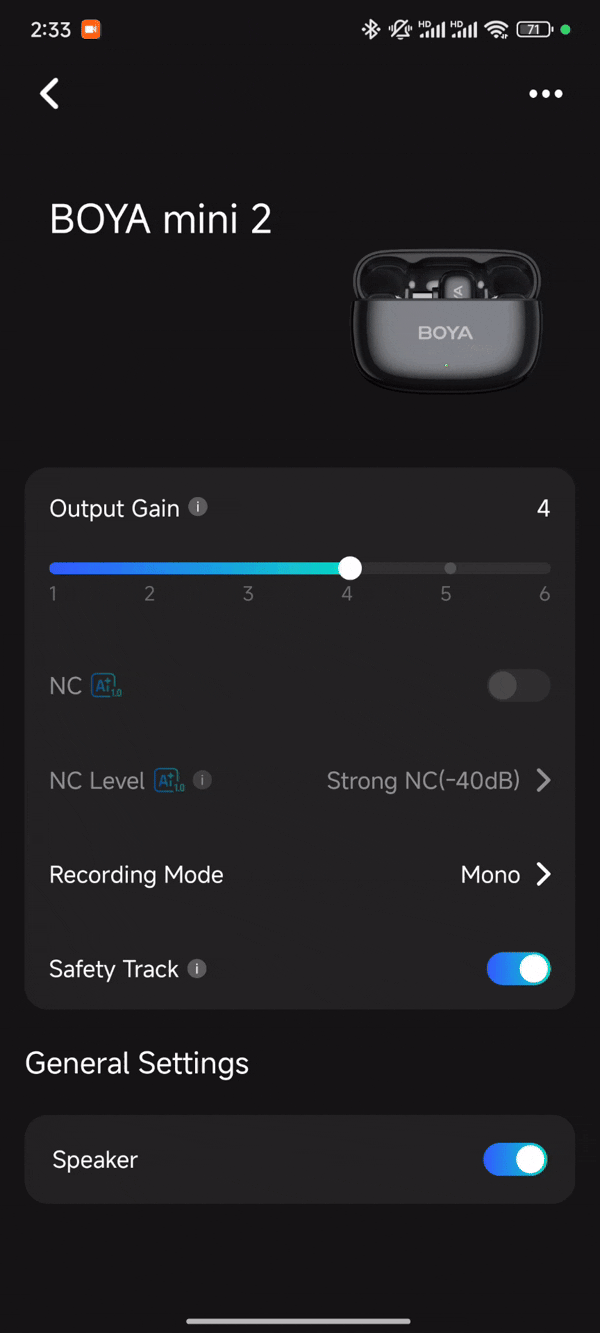Tap the Output Gain info icon

tap(198, 507)
